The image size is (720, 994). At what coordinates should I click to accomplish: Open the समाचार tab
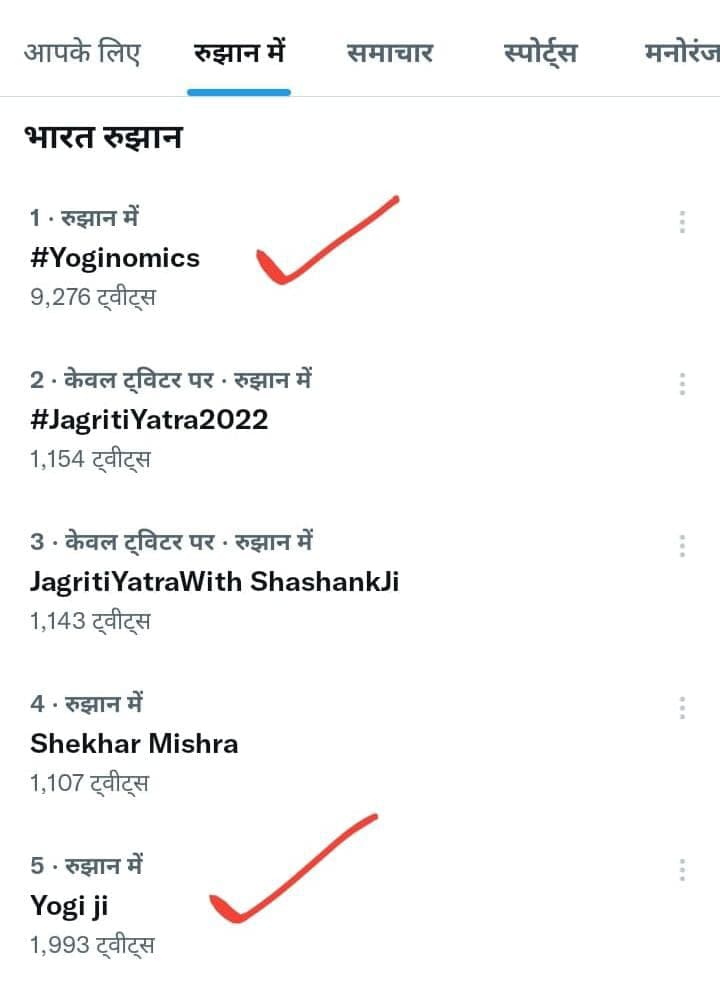click(390, 53)
